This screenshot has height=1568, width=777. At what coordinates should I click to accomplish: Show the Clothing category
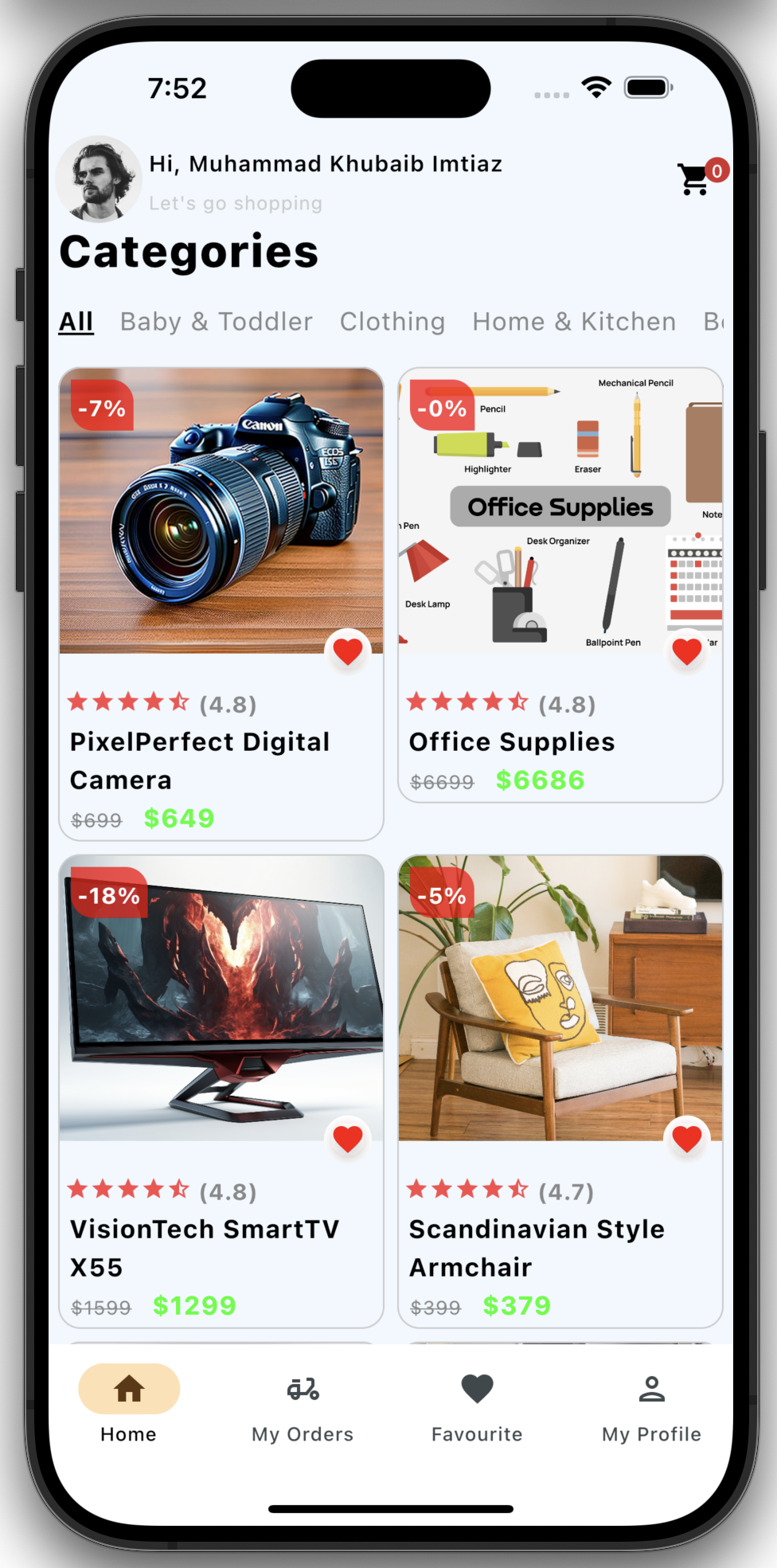tap(392, 322)
